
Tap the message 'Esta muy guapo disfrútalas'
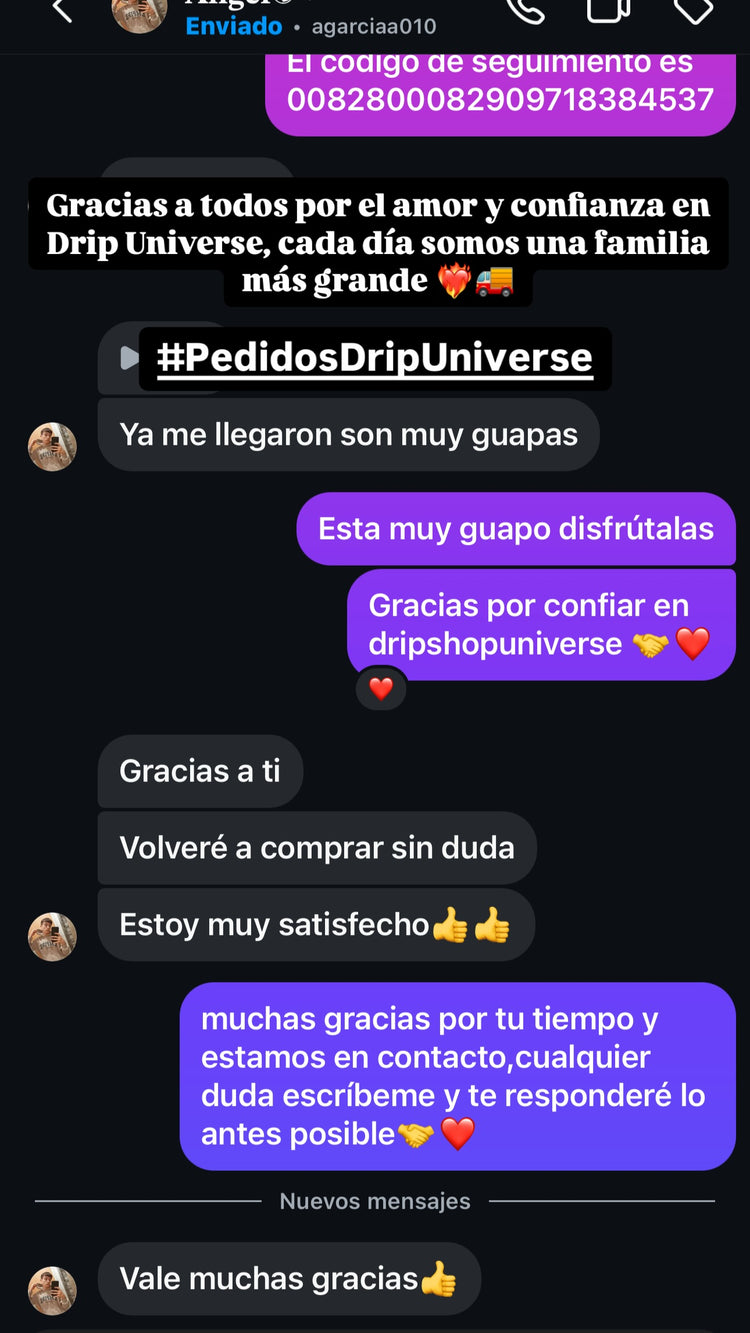[515, 529]
